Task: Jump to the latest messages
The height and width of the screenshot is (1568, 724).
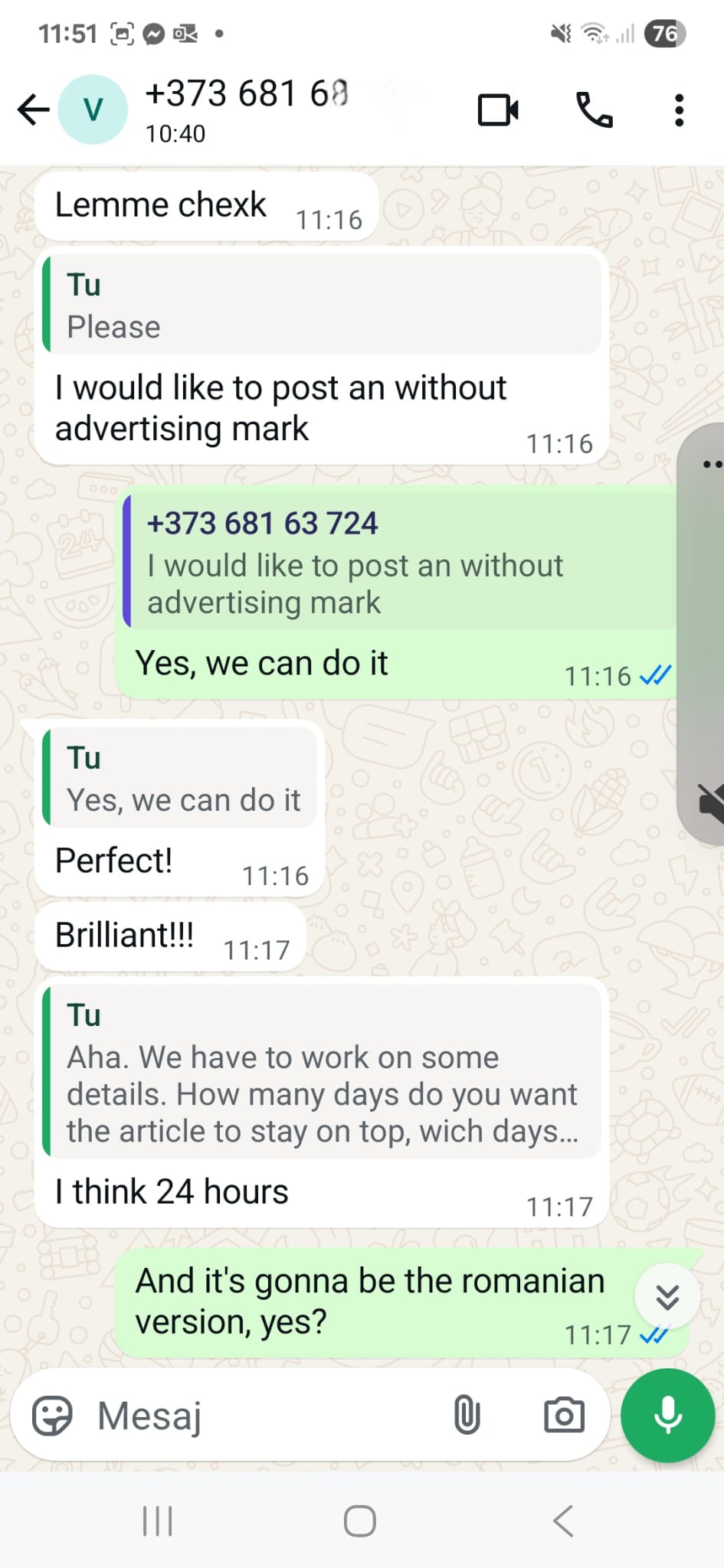Action: coord(667,1297)
